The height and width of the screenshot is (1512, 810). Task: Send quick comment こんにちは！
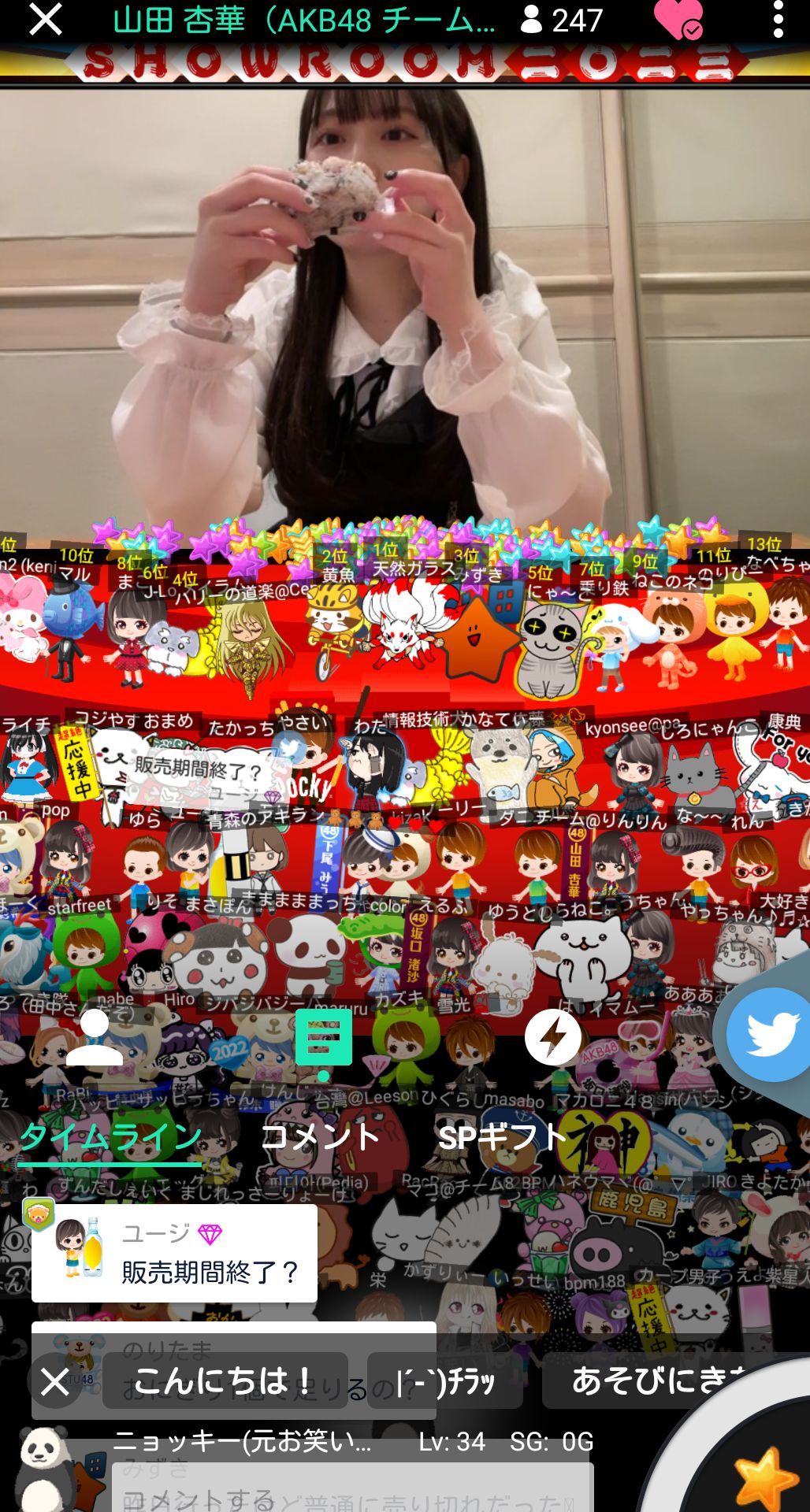tap(225, 1380)
